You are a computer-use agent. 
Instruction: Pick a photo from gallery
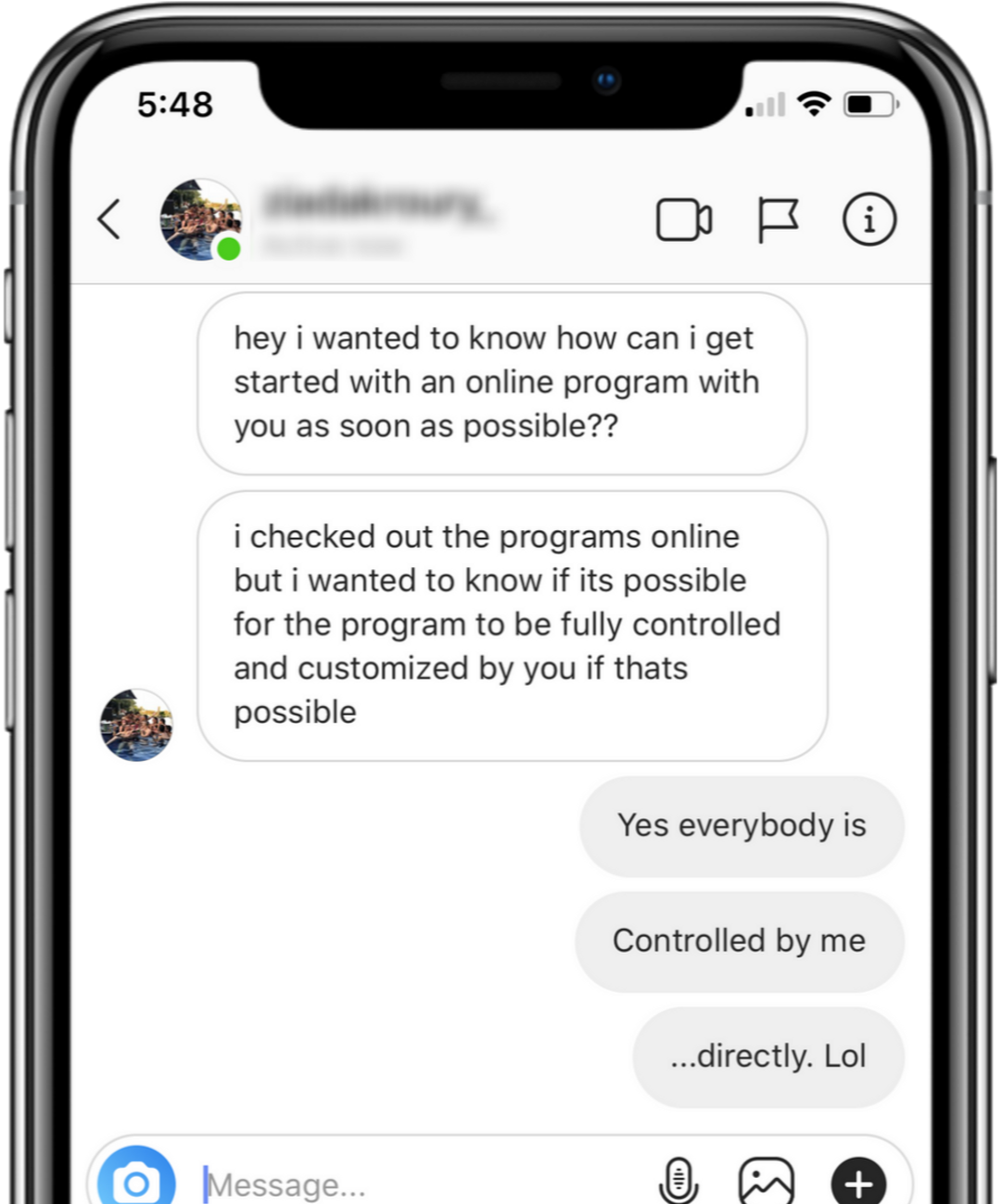(x=767, y=1182)
